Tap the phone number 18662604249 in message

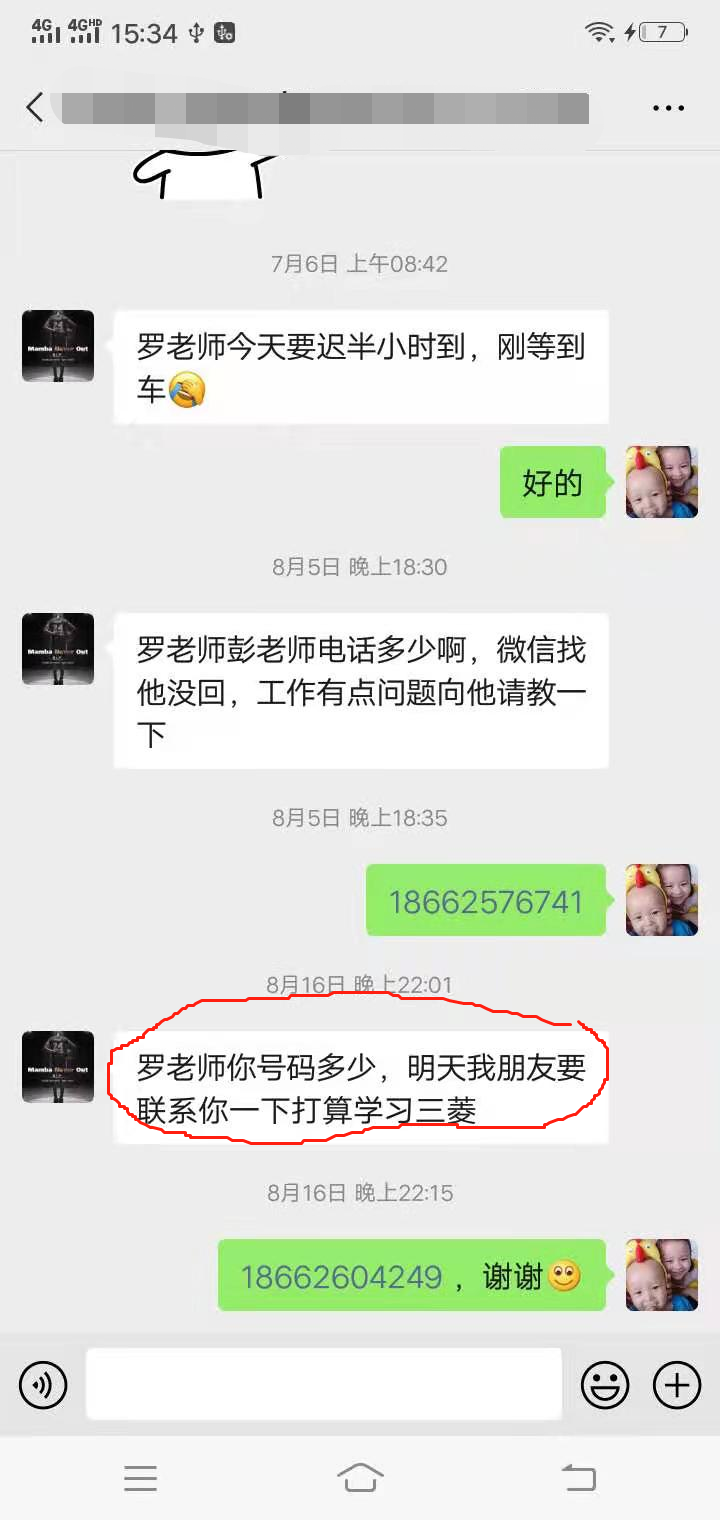[341, 1277]
